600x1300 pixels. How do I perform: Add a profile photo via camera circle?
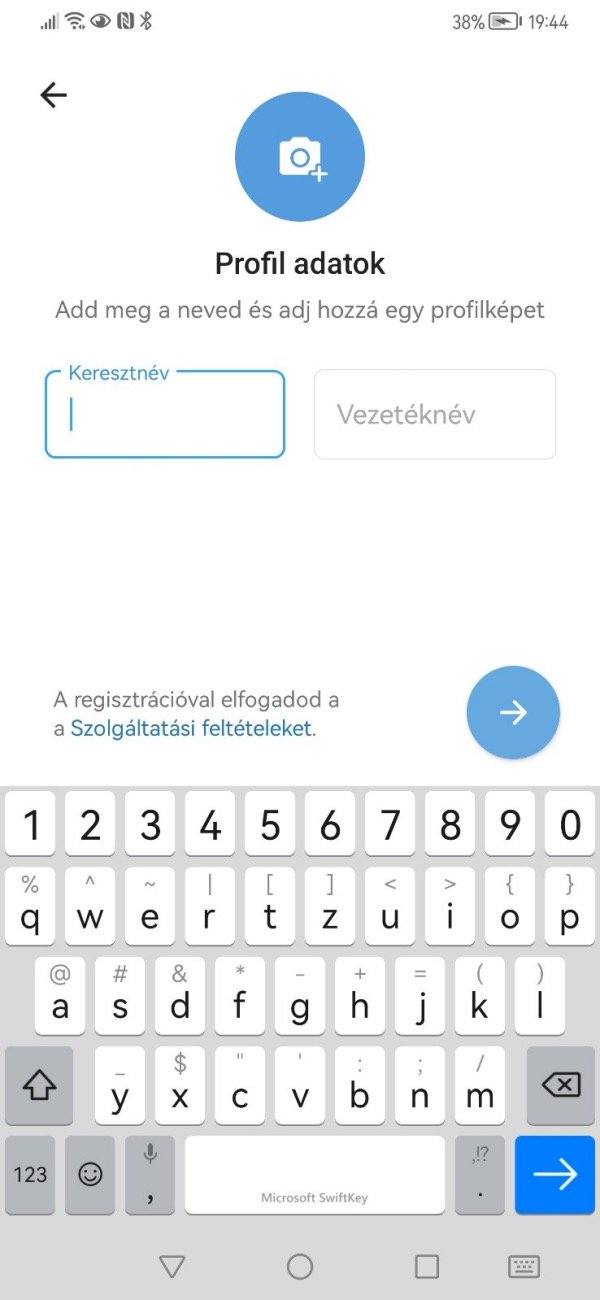click(x=300, y=157)
